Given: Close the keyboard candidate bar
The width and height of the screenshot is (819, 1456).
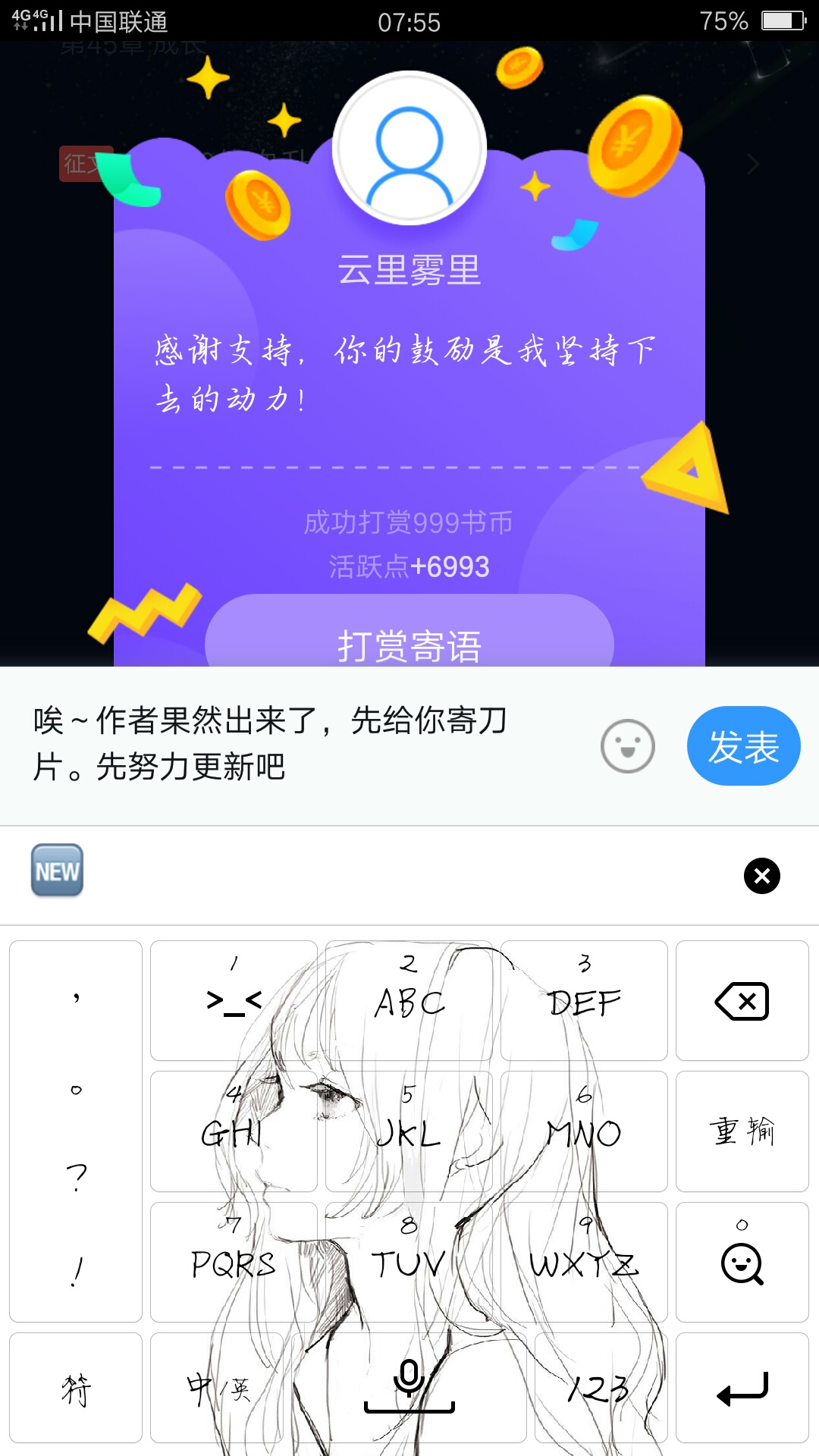Looking at the screenshot, I should (x=762, y=876).
